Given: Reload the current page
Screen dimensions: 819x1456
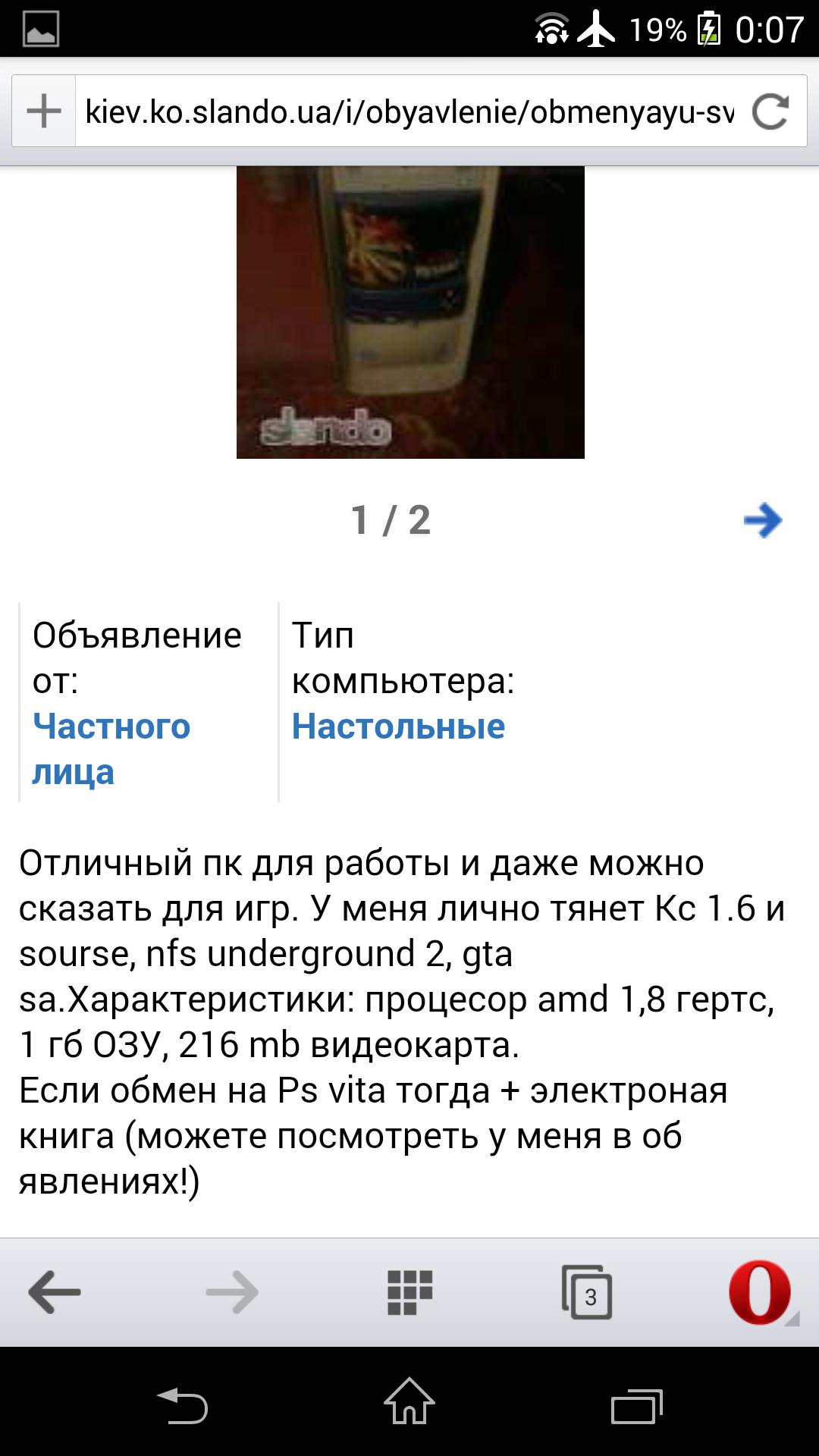Looking at the screenshot, I should click(770, 111).
